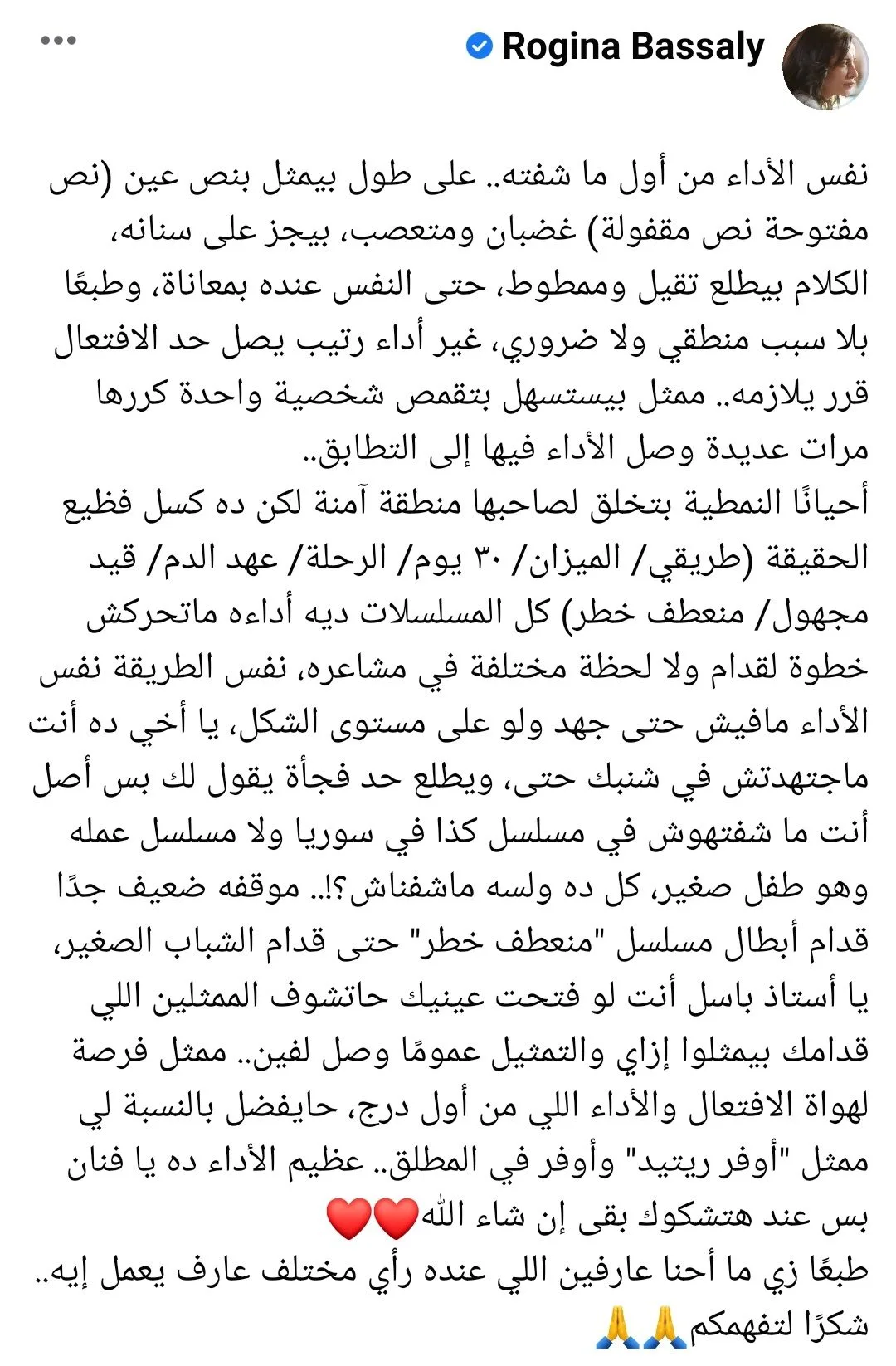Tap the Rogina Bassaly name link
This screenshot has height=1366, width=896.
[x=633, y=47]
